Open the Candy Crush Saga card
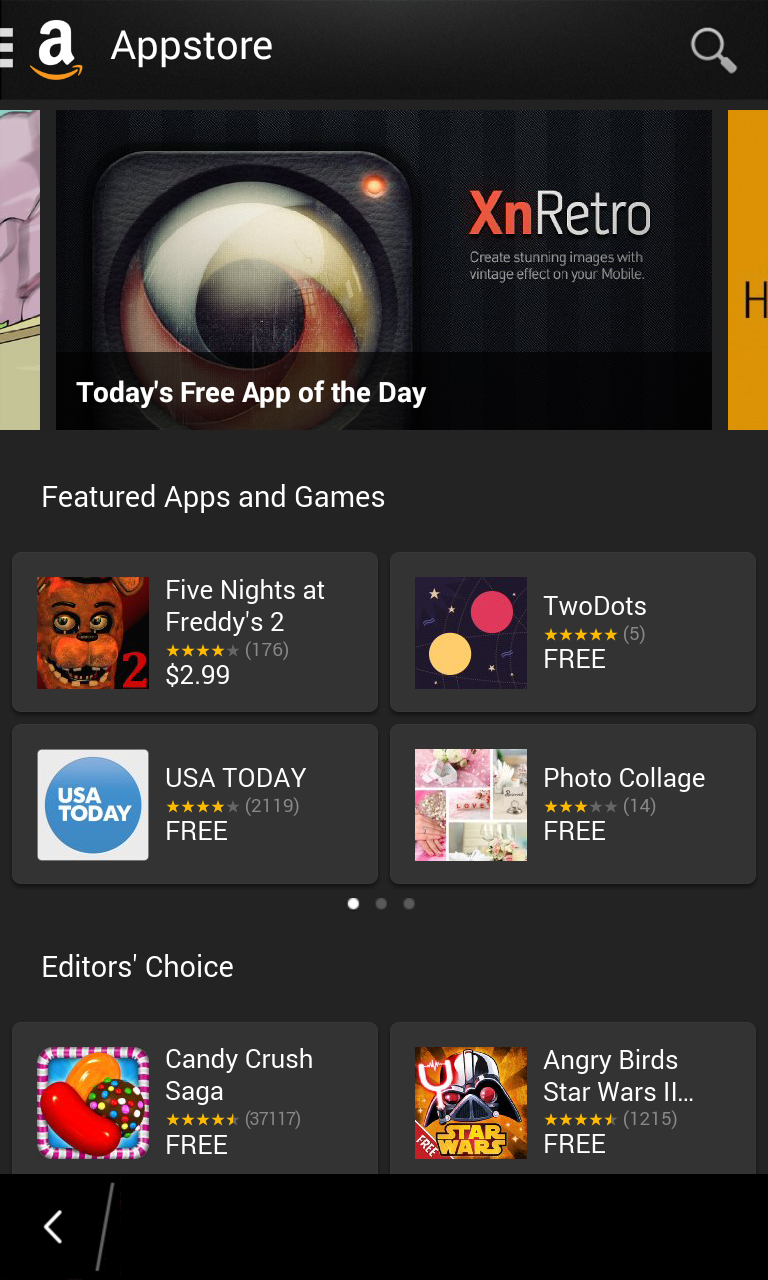Viewport: 768px width, 1280px height. 195,1098
